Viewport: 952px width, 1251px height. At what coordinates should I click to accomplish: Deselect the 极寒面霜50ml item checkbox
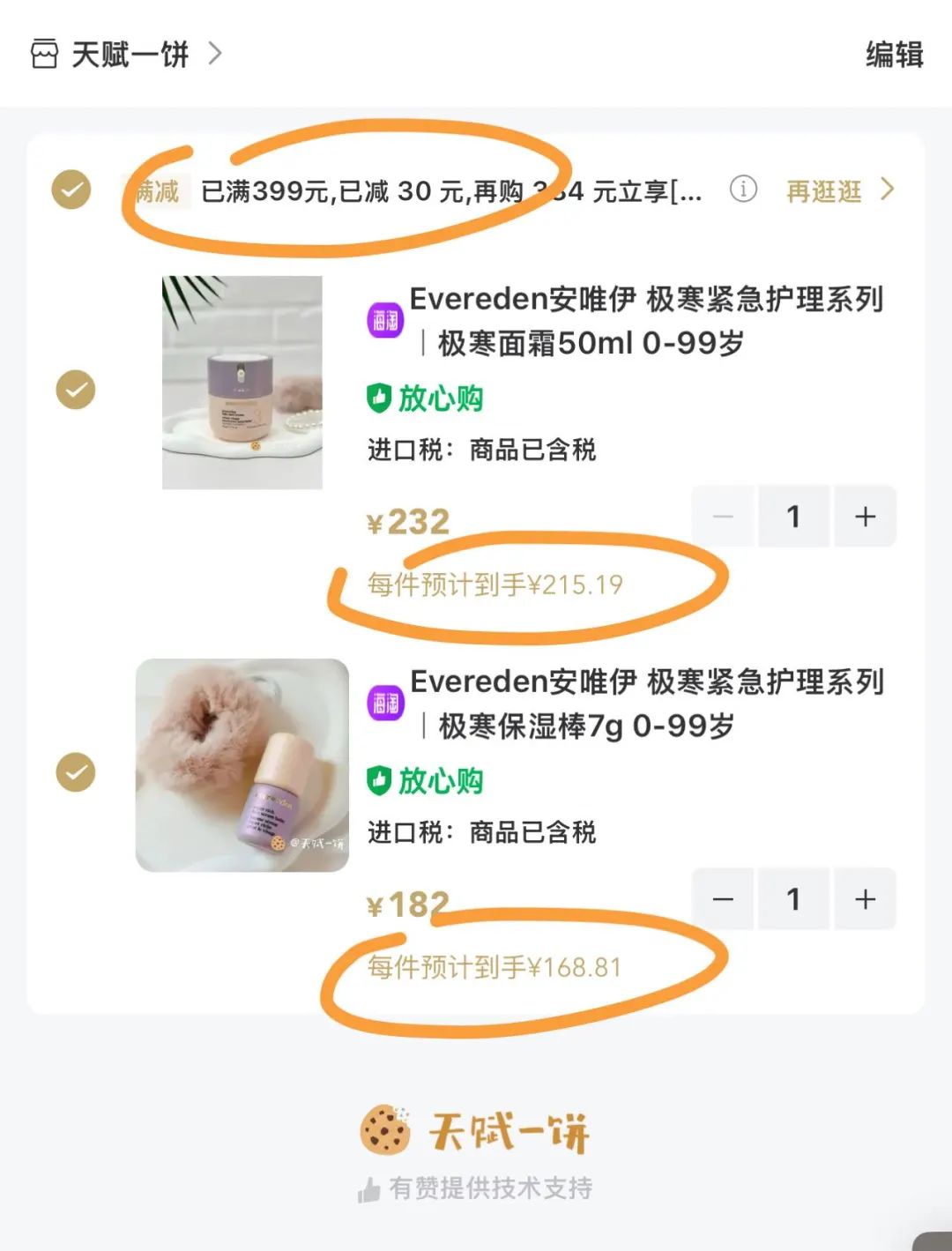[76, 389]
